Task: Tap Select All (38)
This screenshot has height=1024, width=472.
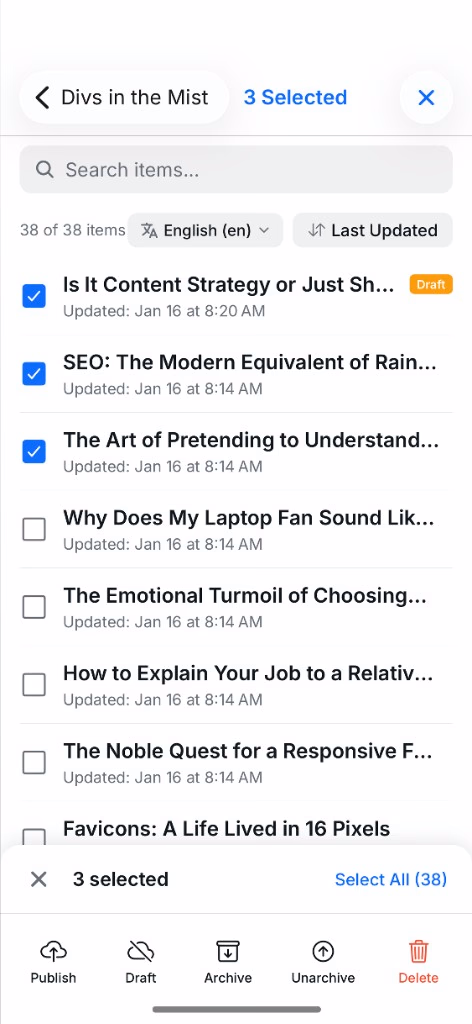Action: click(390, 880)
